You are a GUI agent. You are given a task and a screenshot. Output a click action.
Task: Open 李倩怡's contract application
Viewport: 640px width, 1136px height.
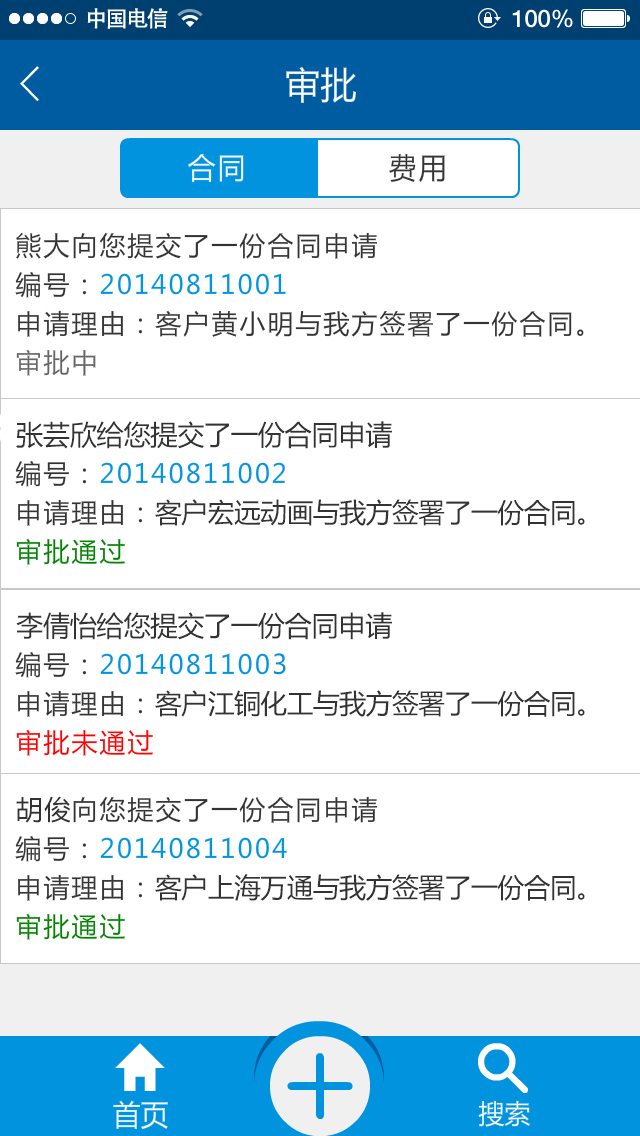[x=320, y=684]
